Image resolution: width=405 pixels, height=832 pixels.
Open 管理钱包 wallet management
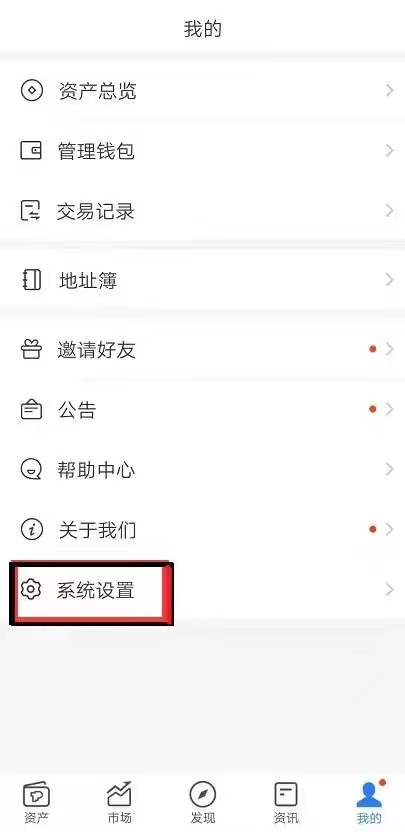click(202, 151)
